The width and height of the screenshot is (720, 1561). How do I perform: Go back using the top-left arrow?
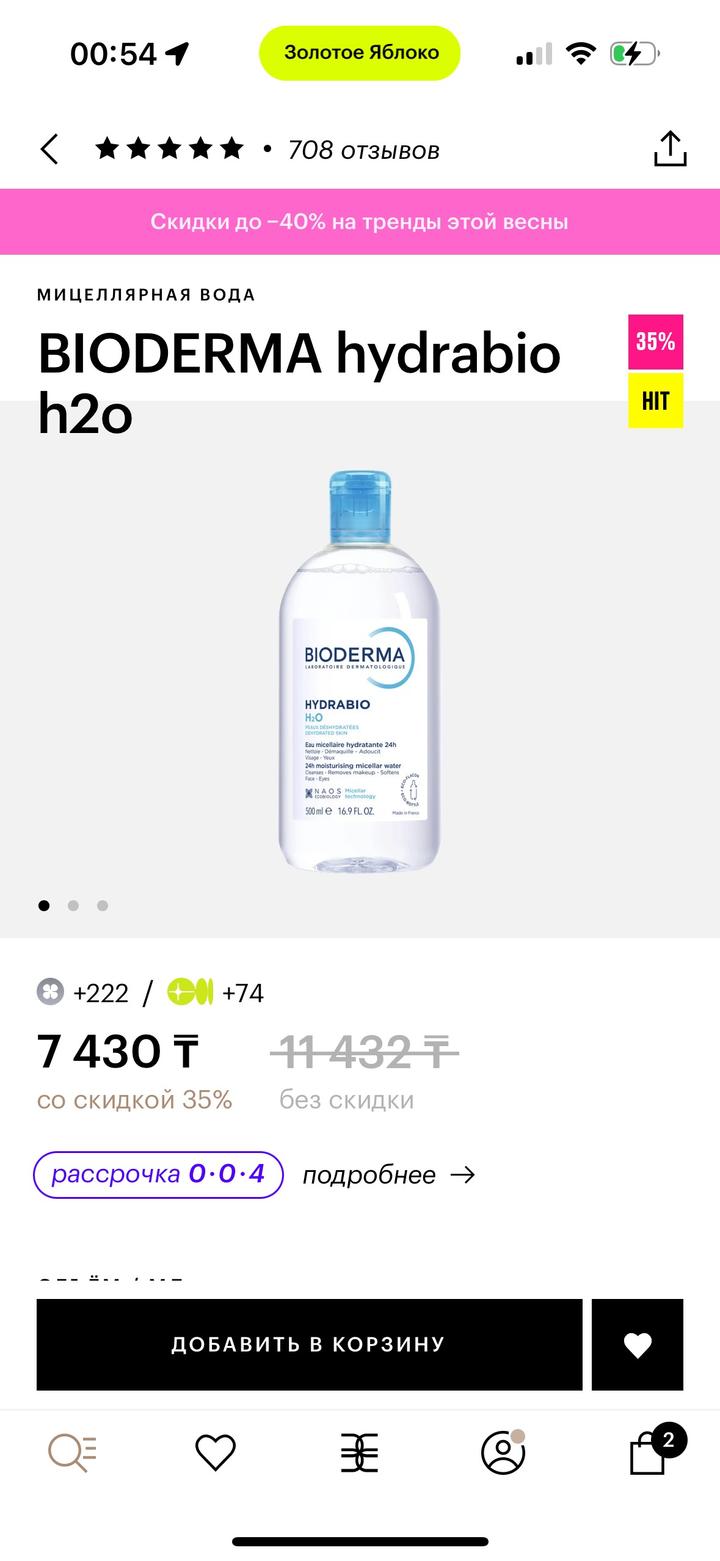(49, 150)
